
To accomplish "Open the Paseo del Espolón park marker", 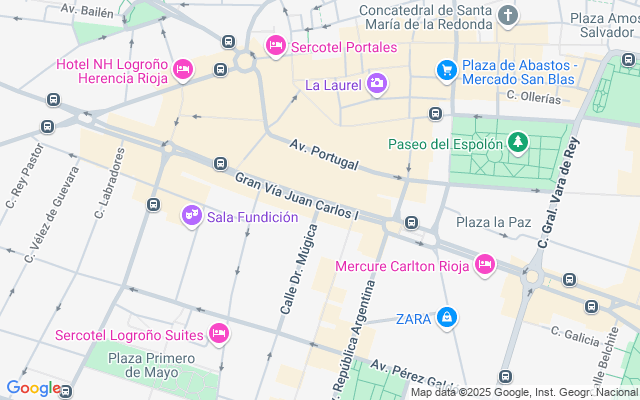I will coord(517,144).
